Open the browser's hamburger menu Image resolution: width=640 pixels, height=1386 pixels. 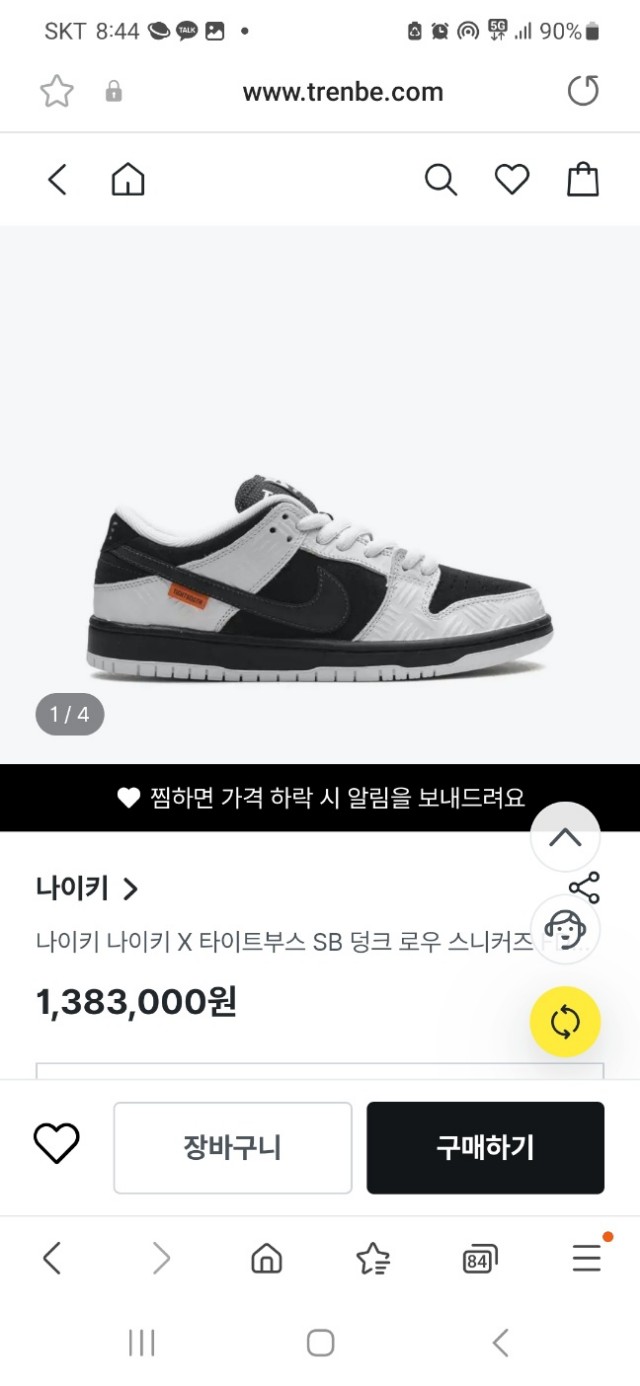tap(587, 1259)
